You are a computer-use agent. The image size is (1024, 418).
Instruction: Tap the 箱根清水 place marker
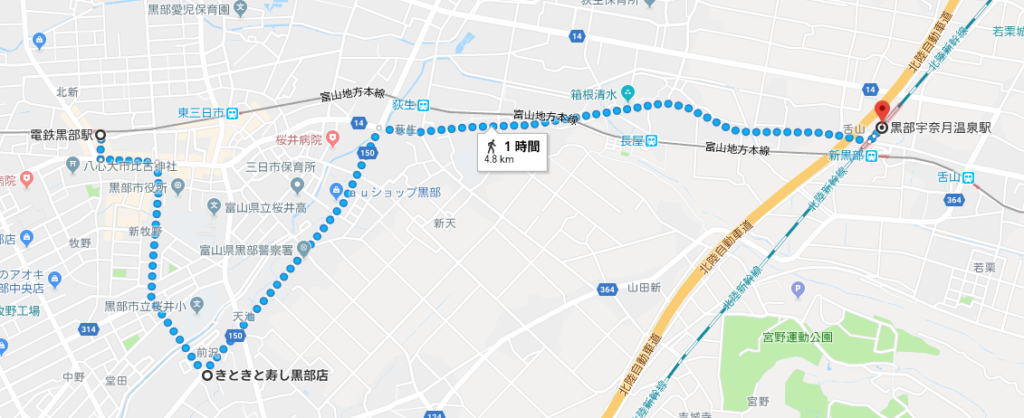[x=628, y=91]
